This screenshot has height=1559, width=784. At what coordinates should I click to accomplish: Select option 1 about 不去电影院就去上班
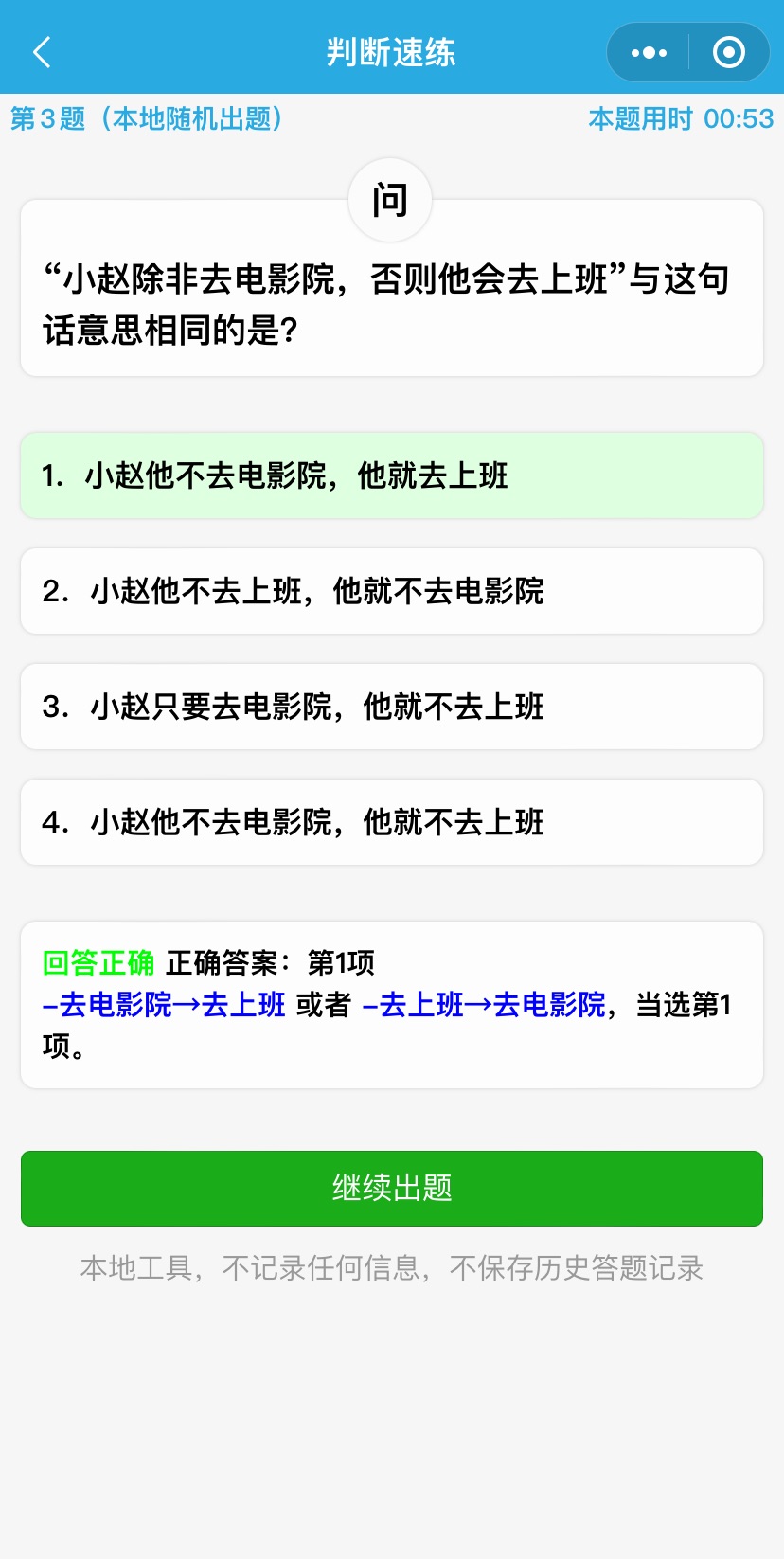click(392, 475)
